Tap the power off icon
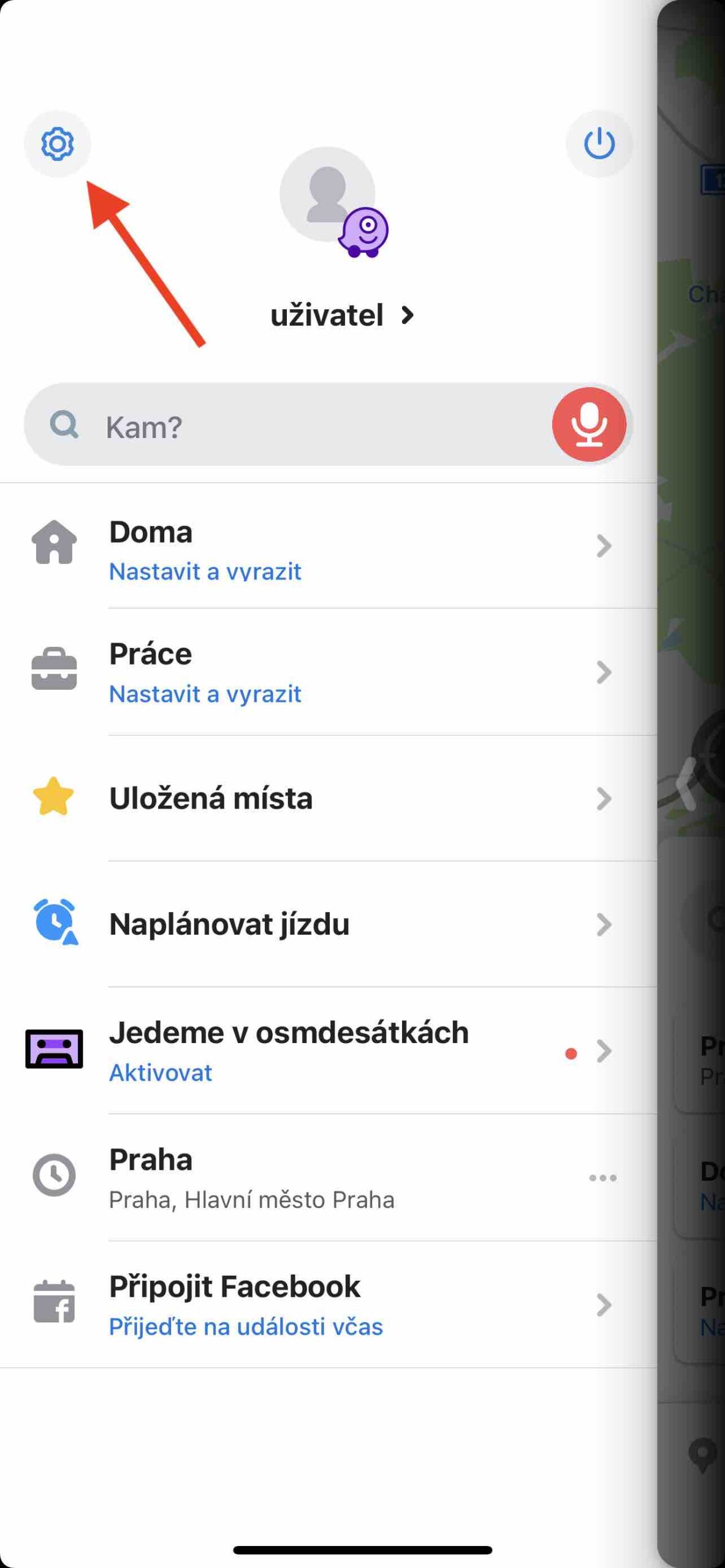725x1568 pixels. (599, 144)
